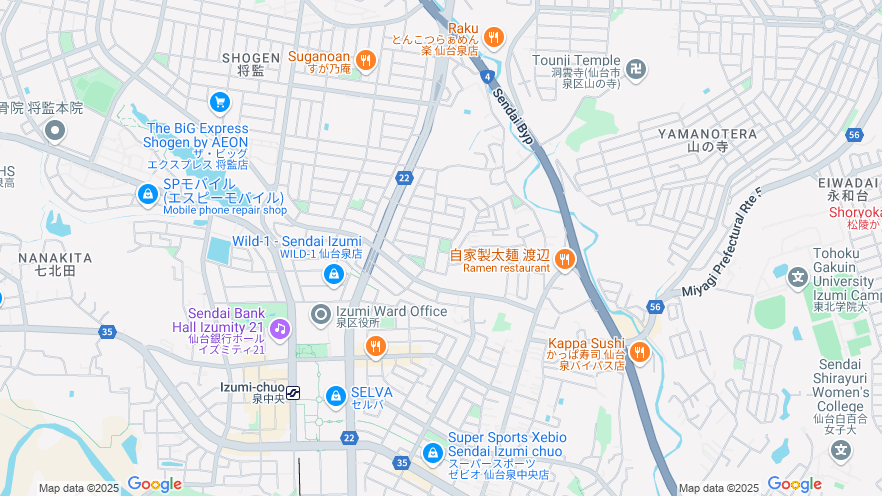Select the Sendai Shirayuri Women's College pin
The height and width of the screenshot is (496, 882).
(x=841, y=451)
